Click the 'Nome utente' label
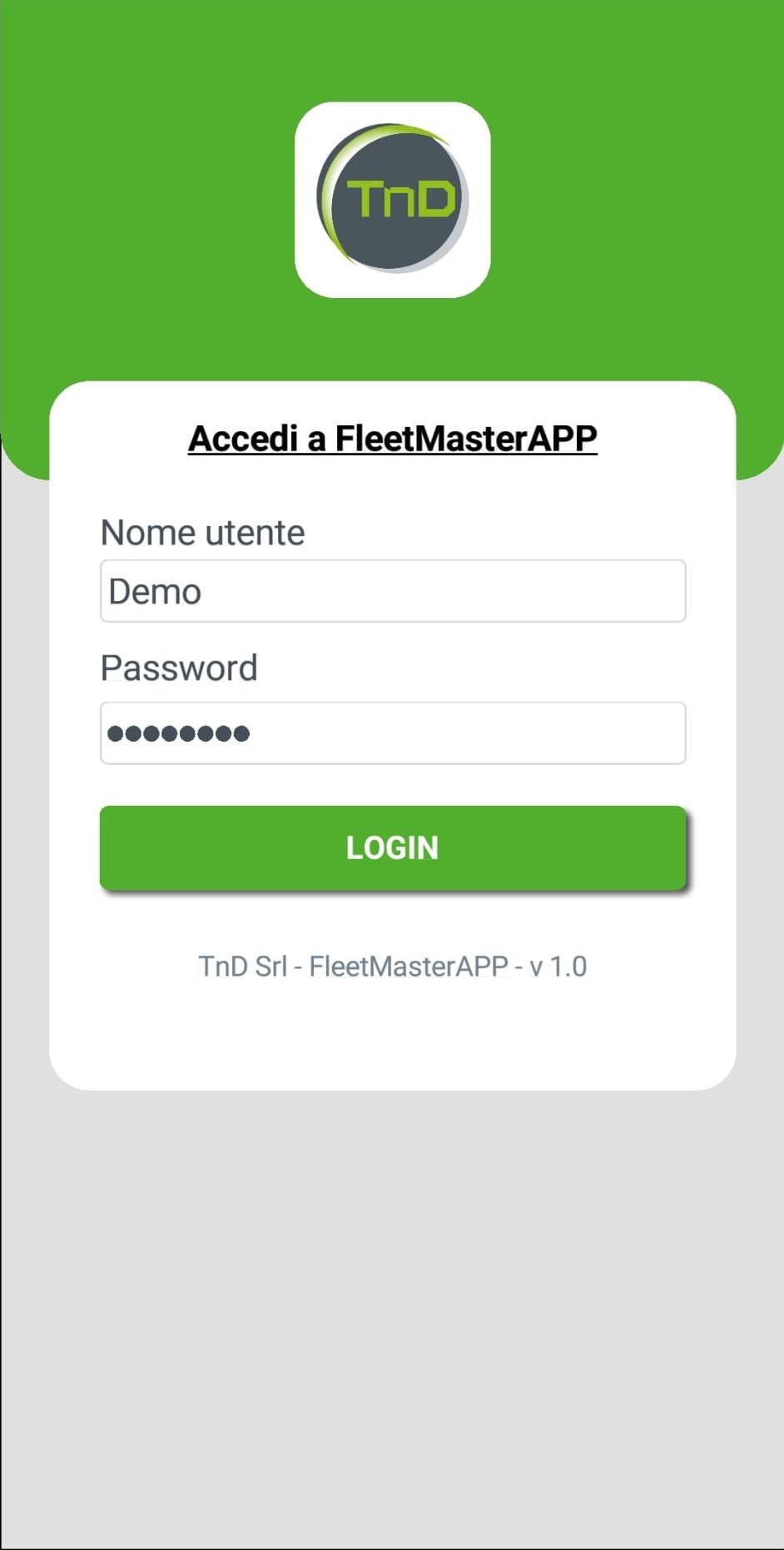784x1550 pixels. 201,531
